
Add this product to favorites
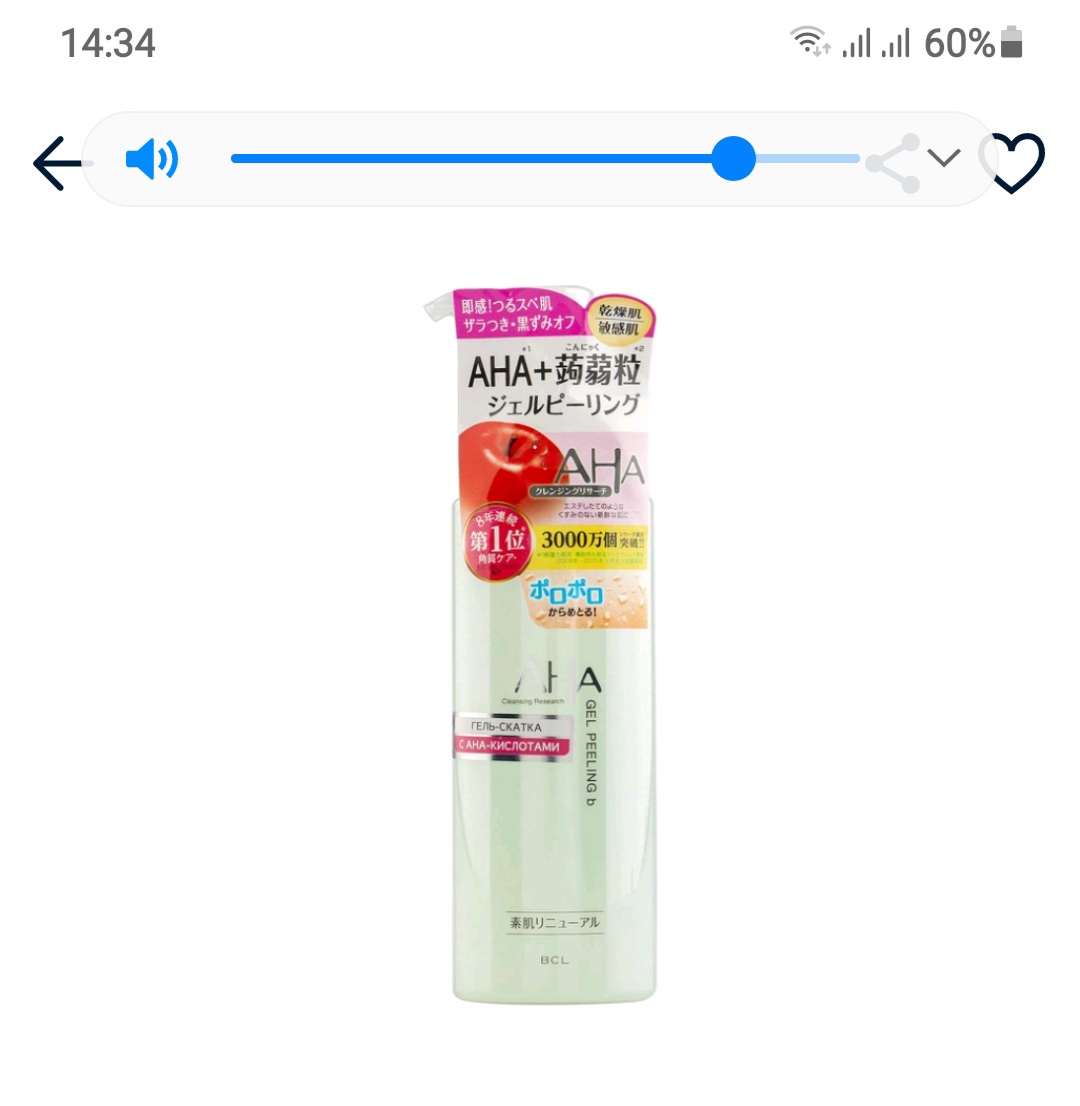click(1013, 163)
